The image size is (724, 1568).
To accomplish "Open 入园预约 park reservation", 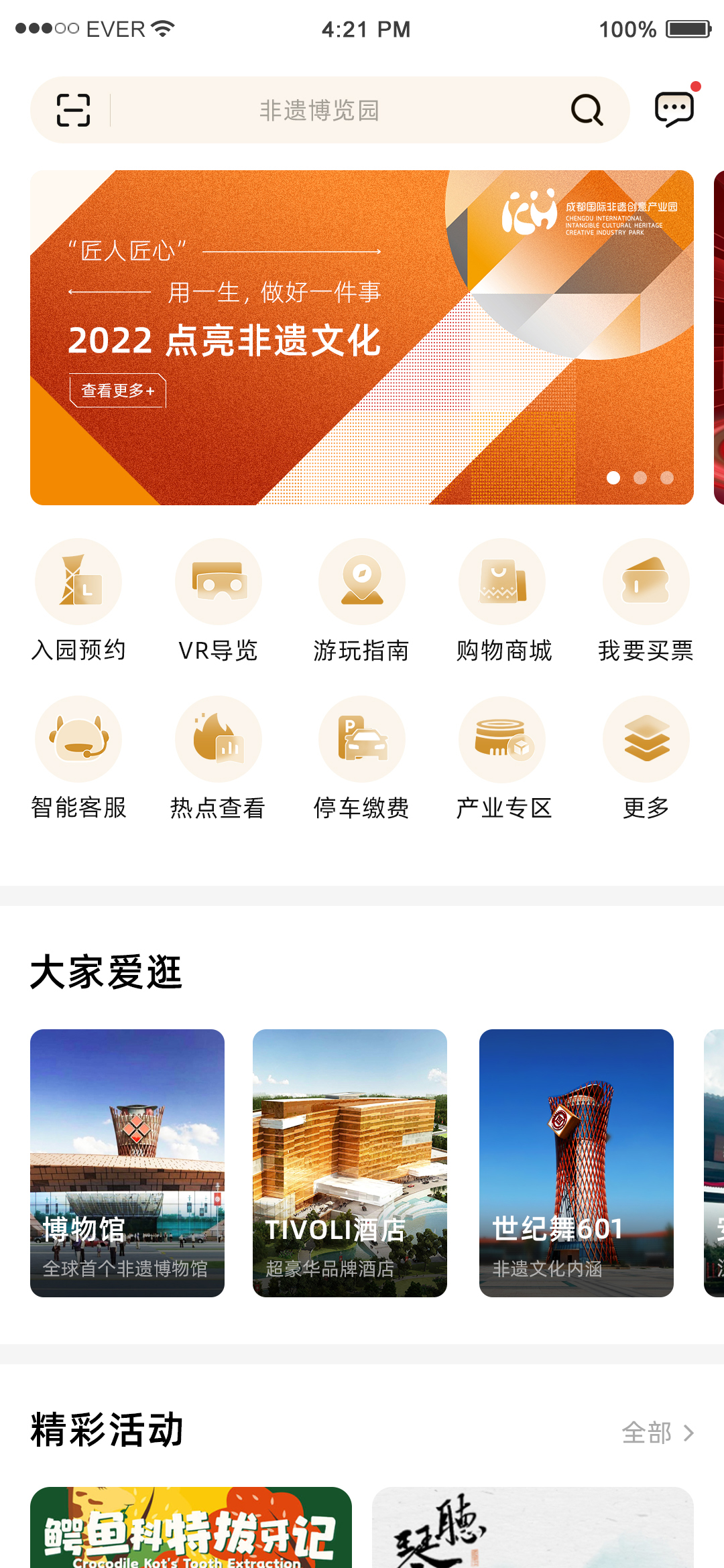I will (x=78, y=601).
